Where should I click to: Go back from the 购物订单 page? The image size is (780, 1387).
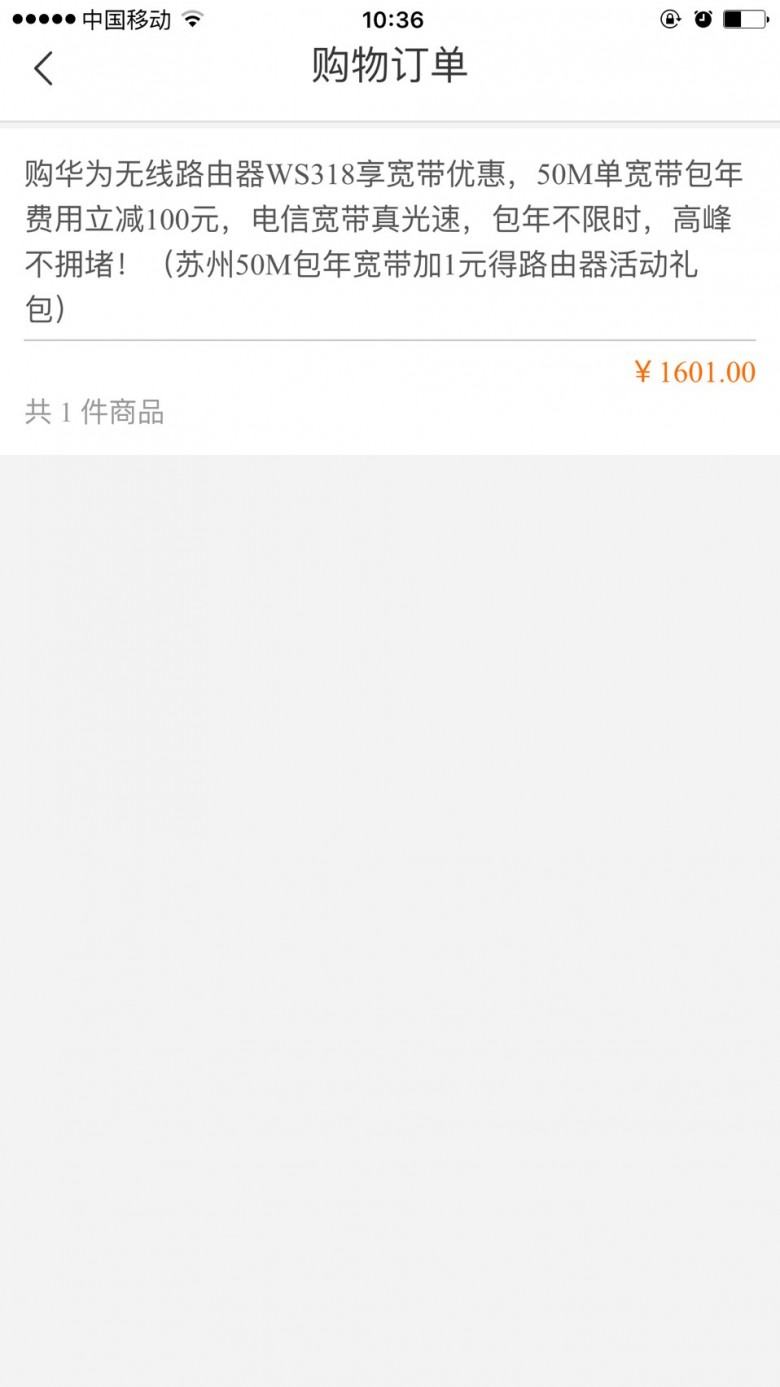tap(43, 68)
